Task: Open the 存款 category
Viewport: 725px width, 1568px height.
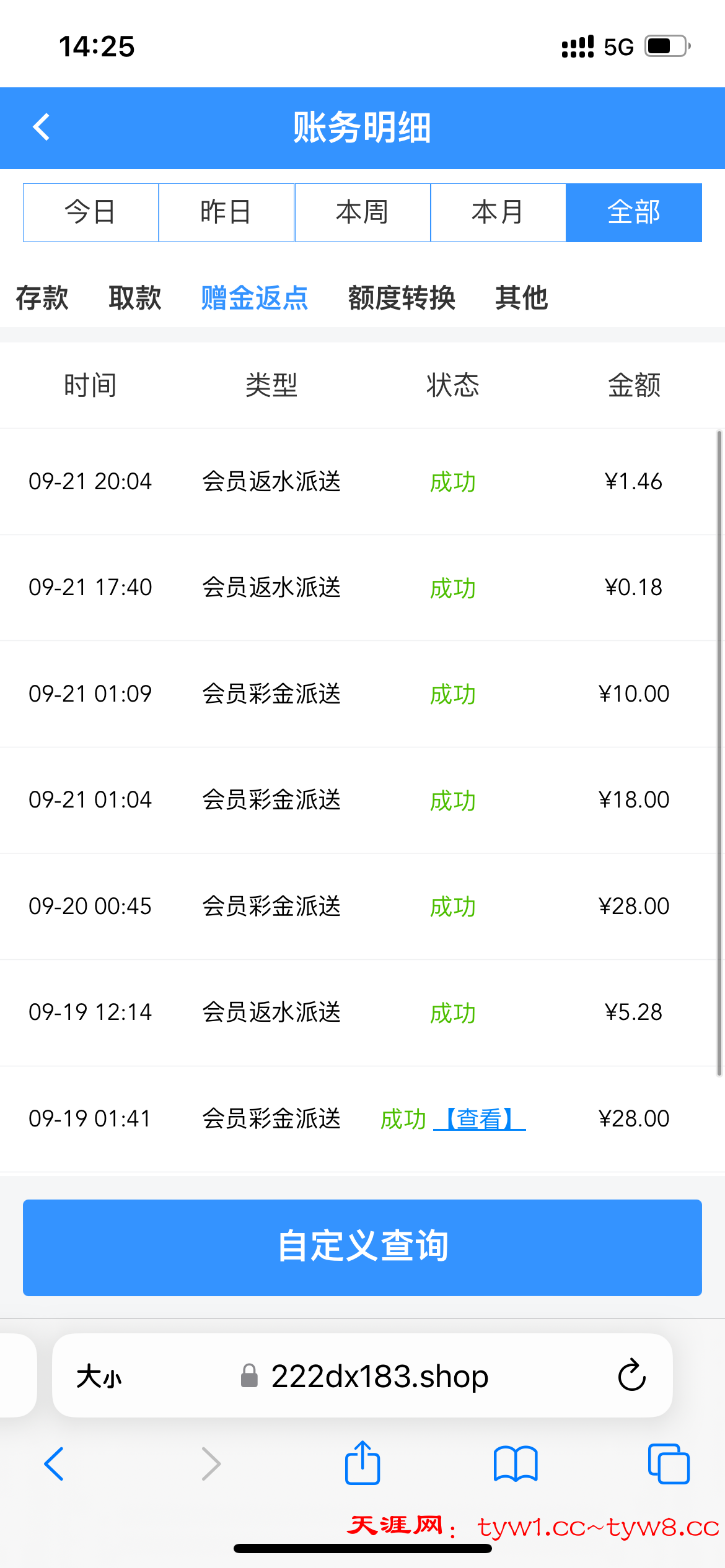Action: point(42,298)
